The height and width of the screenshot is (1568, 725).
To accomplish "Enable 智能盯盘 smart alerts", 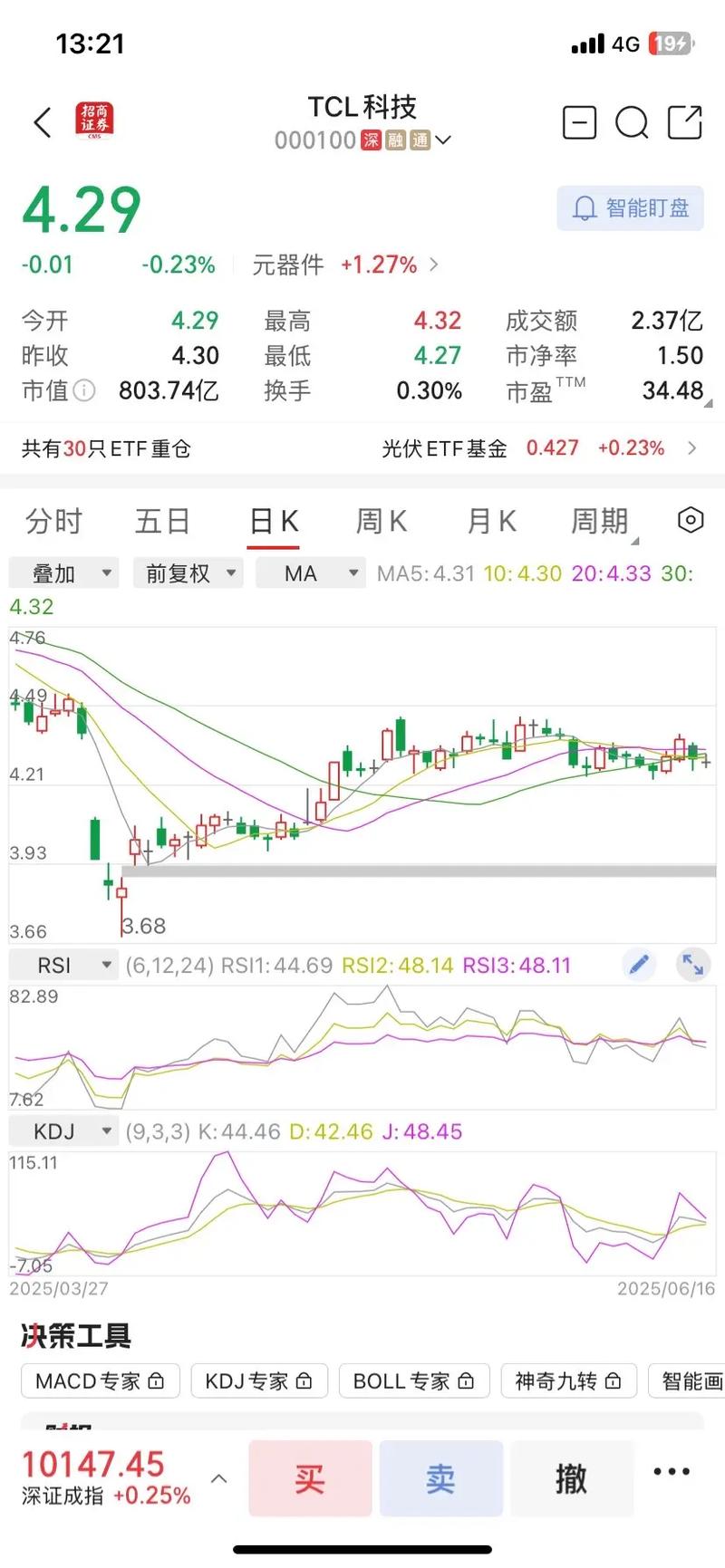I will tap(631, 208).
